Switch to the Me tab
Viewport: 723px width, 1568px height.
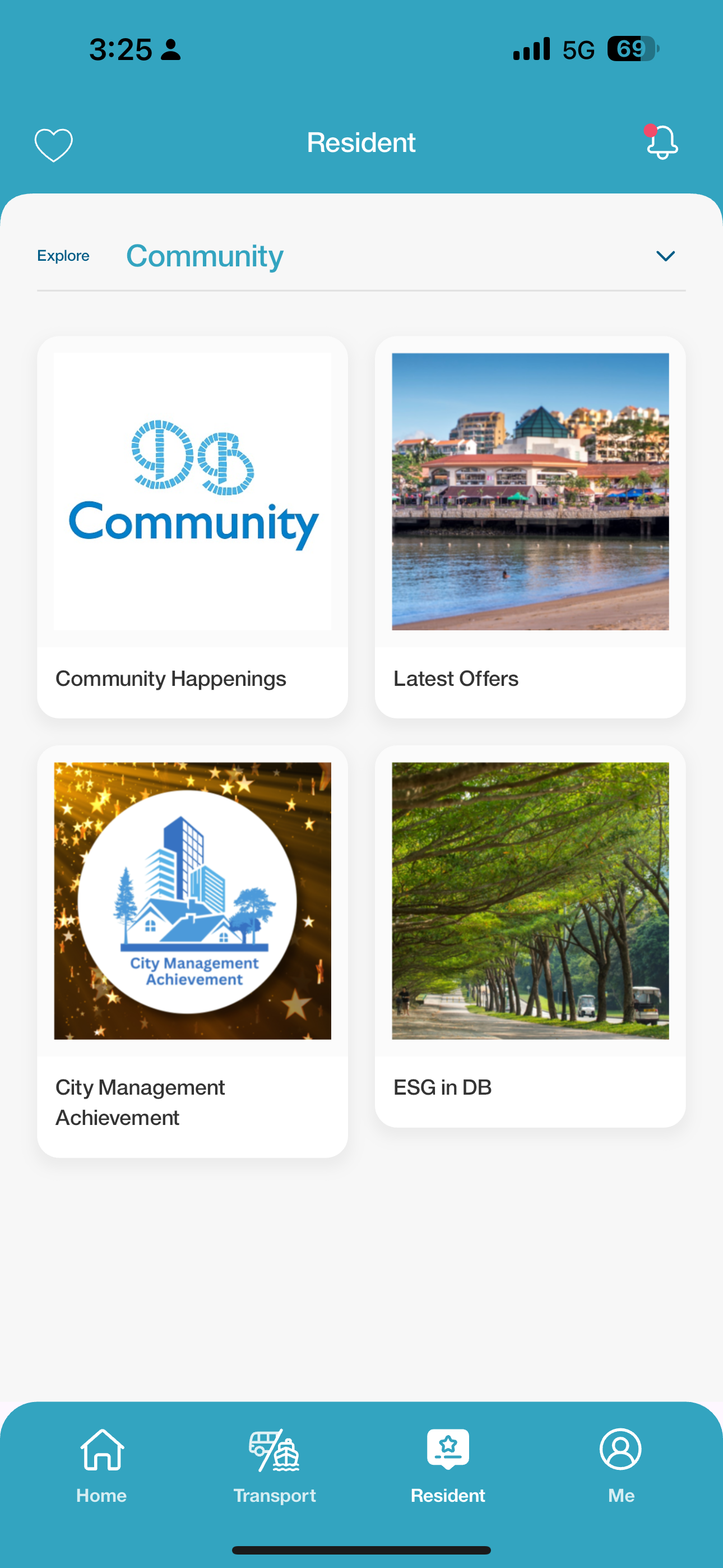tap(621, 1467)
